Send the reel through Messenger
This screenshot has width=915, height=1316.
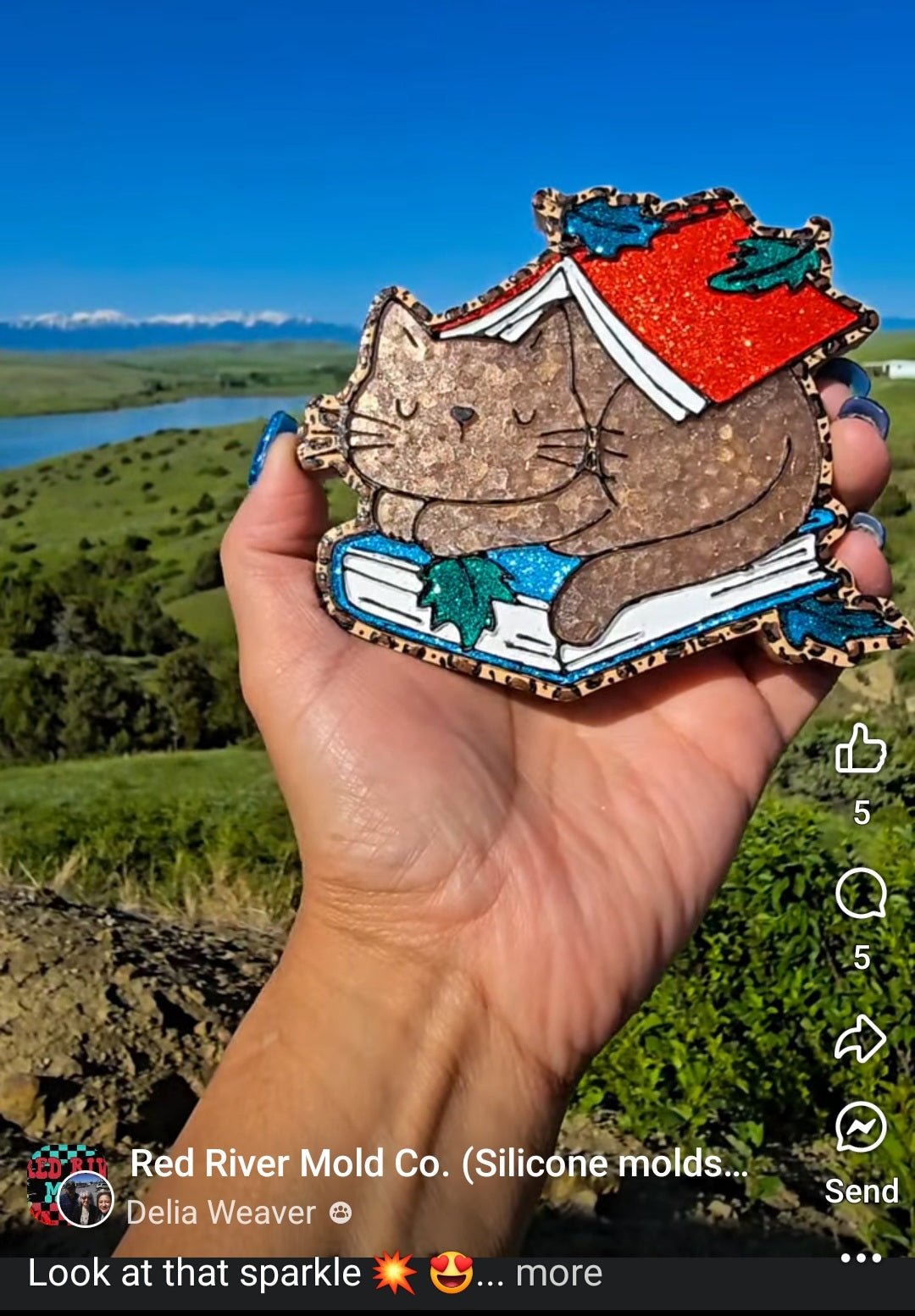click(x=860, y=1128)
